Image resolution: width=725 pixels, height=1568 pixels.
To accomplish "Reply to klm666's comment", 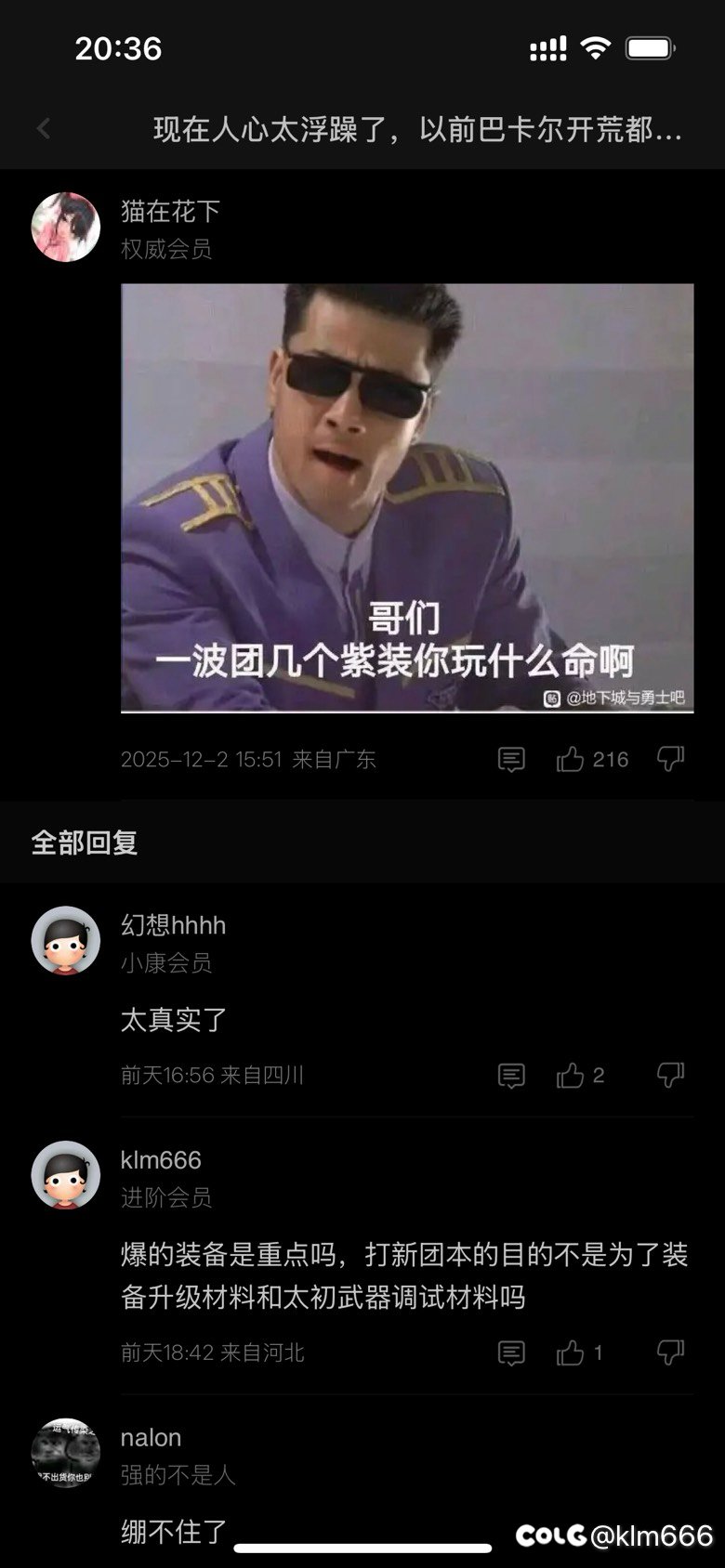I will click(x=511, y=1353).
